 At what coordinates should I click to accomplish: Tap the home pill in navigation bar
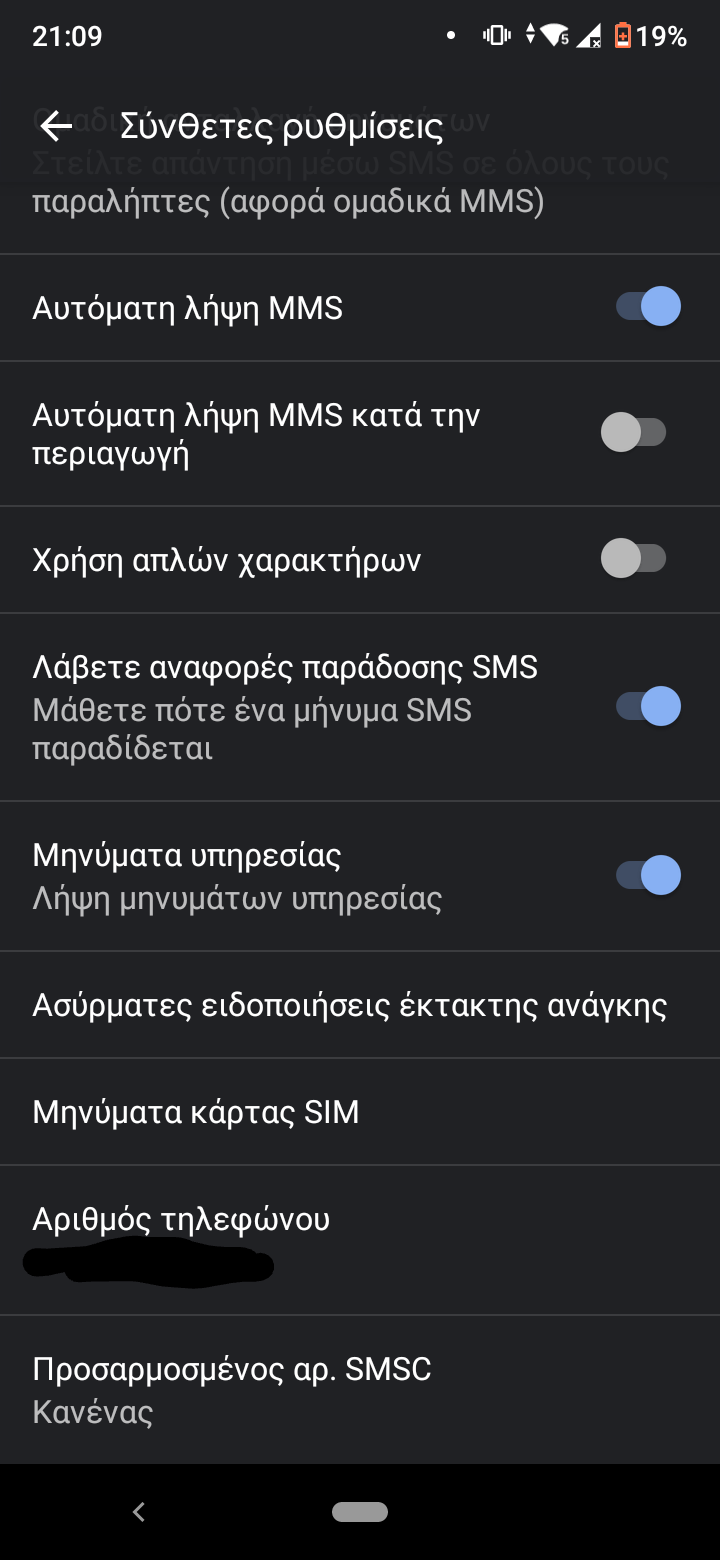(360, 1512)
